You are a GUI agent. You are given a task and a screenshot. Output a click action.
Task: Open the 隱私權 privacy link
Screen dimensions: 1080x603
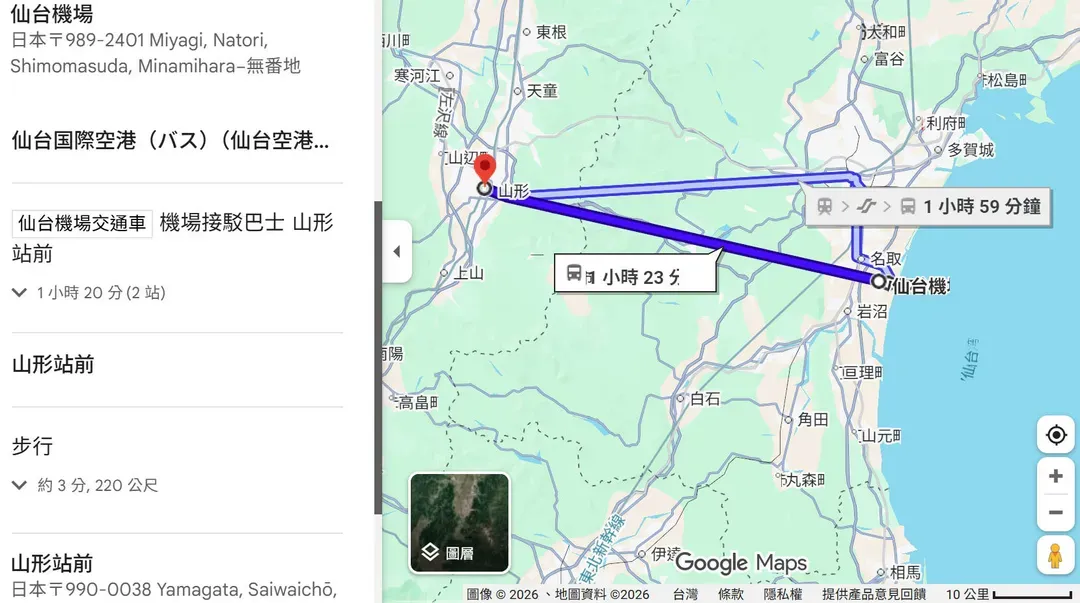coord(783,594)
